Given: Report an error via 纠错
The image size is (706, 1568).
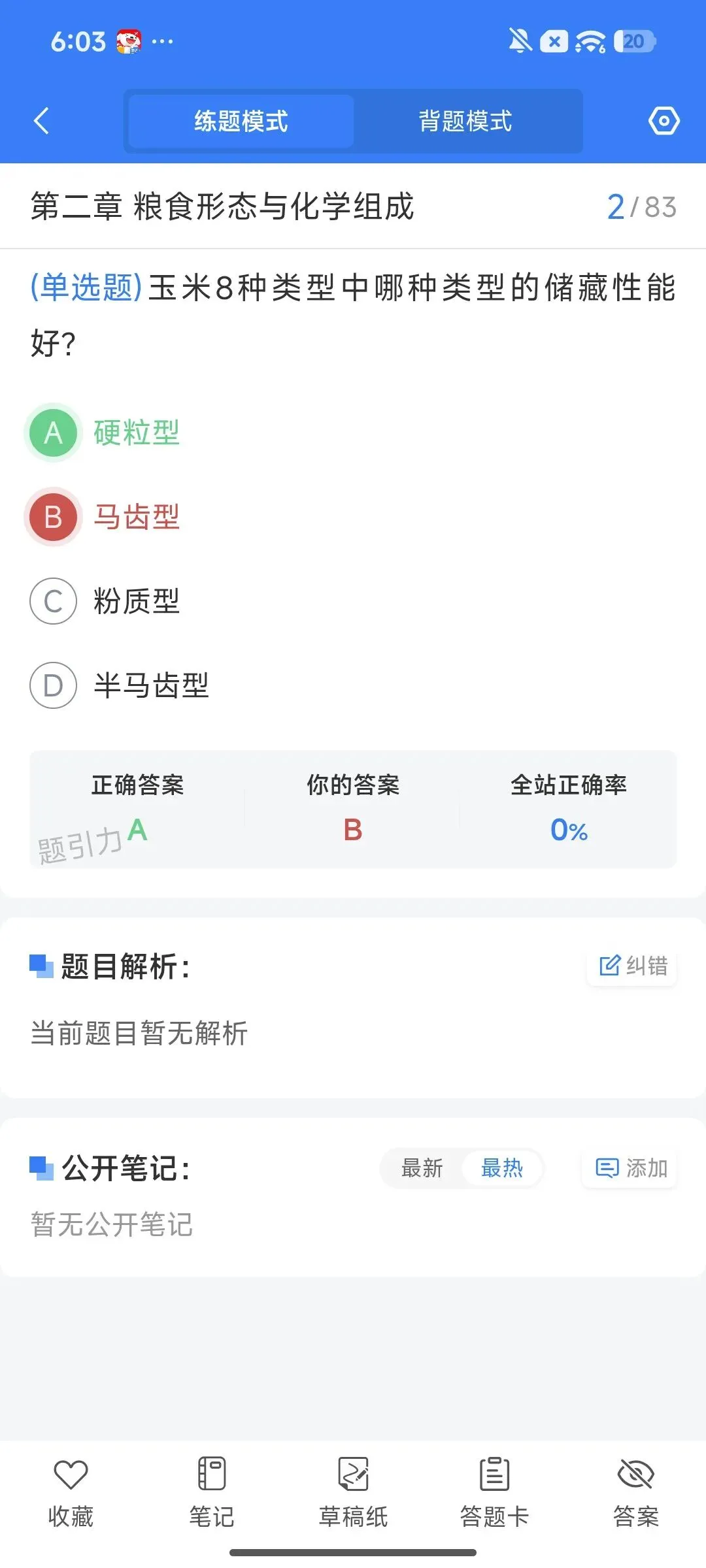Looking at the screenshot, I should pyautogui.click(x=632, y=966).
